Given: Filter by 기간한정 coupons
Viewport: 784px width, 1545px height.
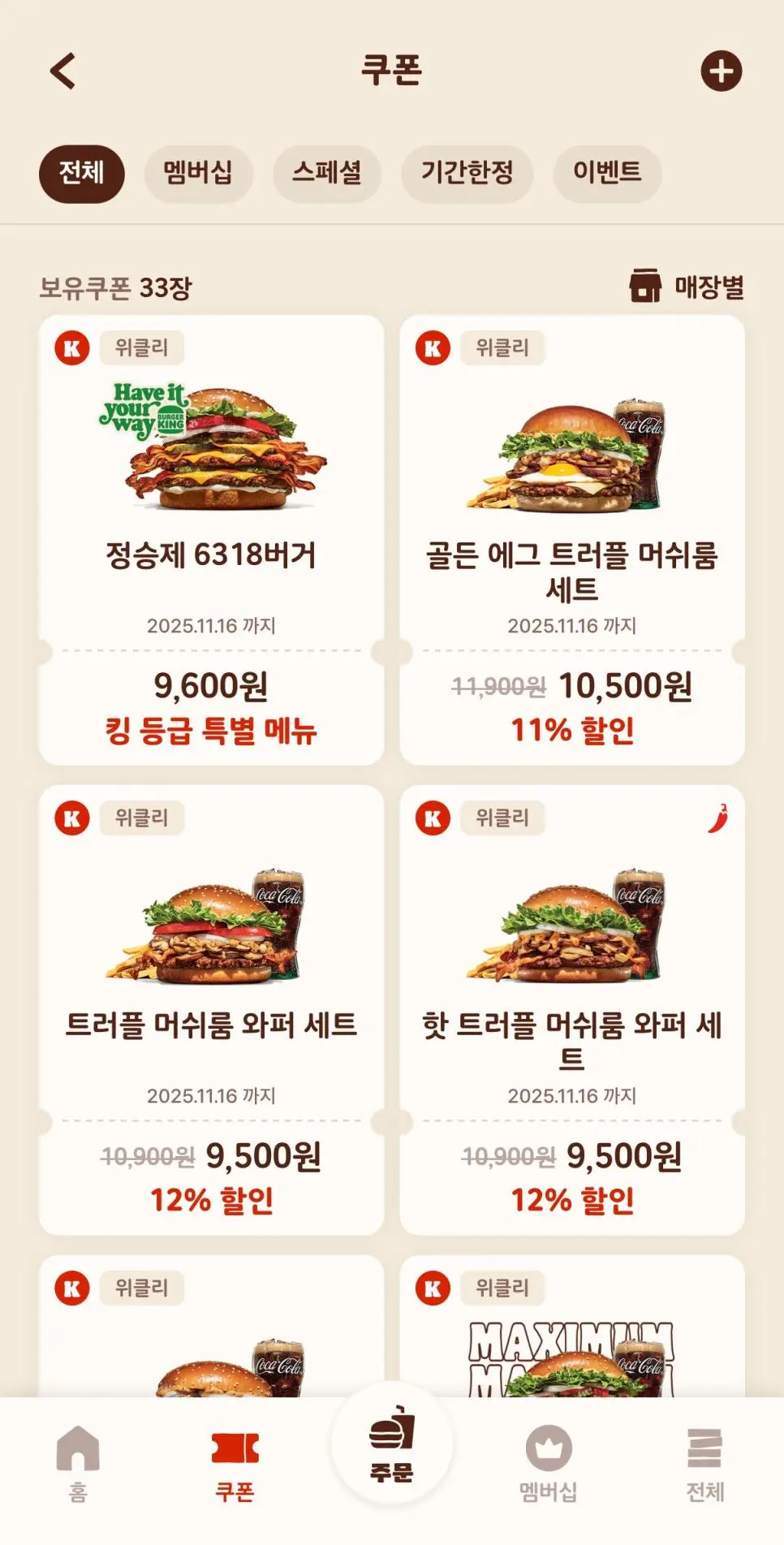Looking at the screenshot, I should 467,174.
